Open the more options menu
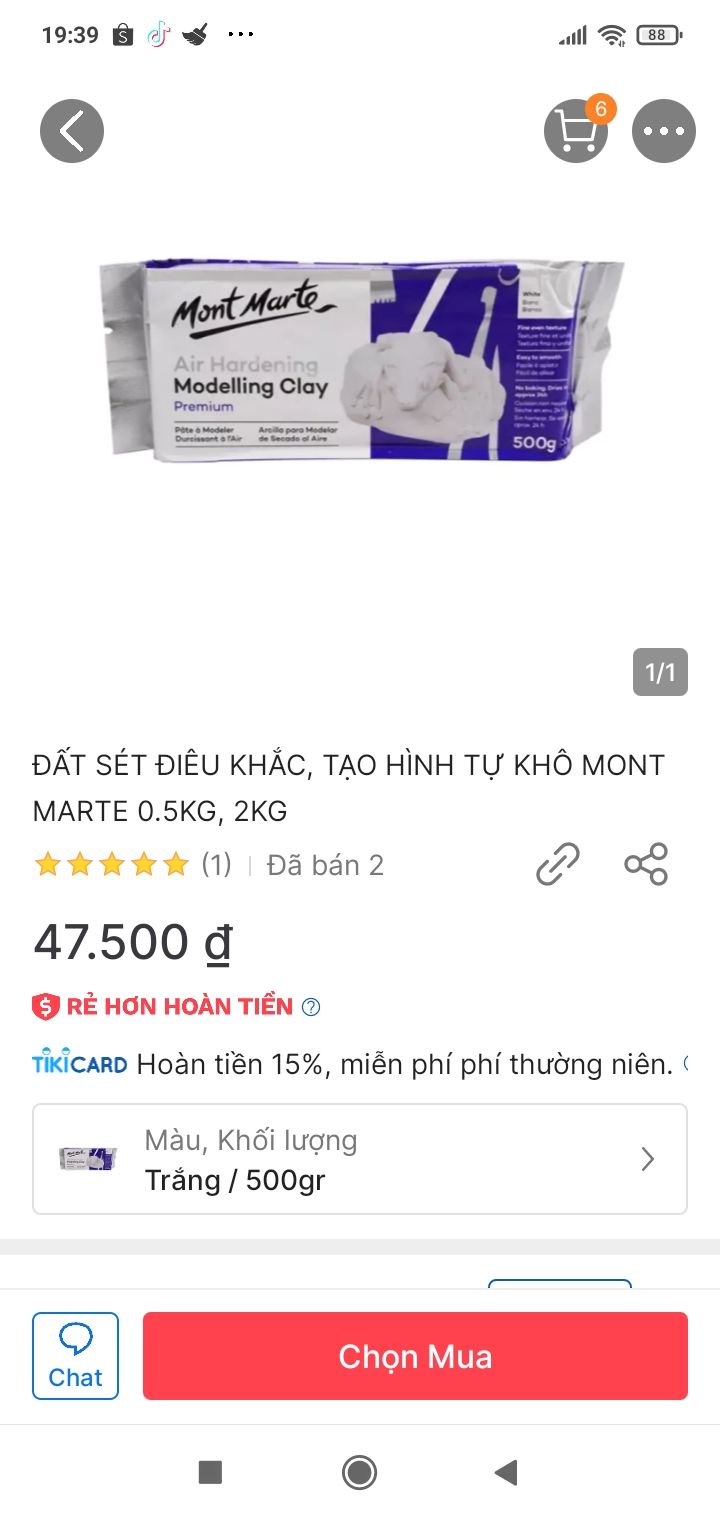This screenshot has width=720, height=1520. [x=663, y=130]
